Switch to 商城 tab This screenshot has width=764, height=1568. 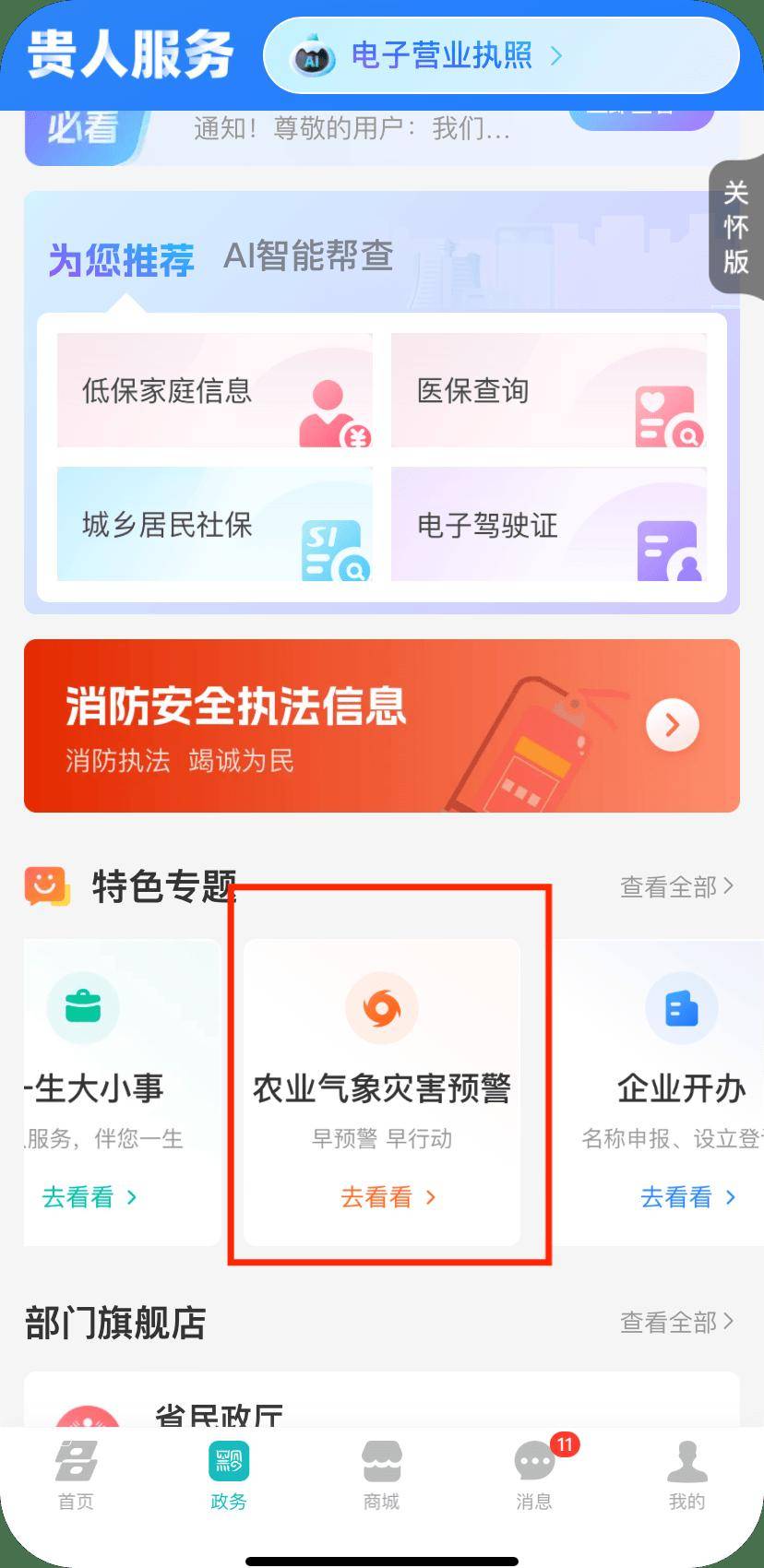pyautogui.click(x=381, y=1475)
